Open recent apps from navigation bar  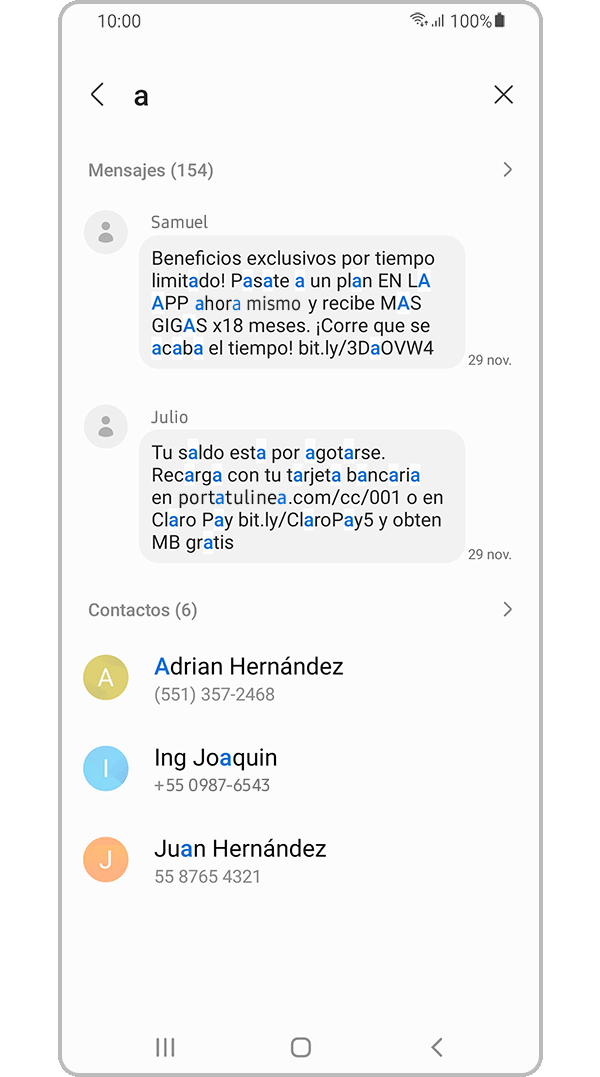click(x=165, y=1047)
